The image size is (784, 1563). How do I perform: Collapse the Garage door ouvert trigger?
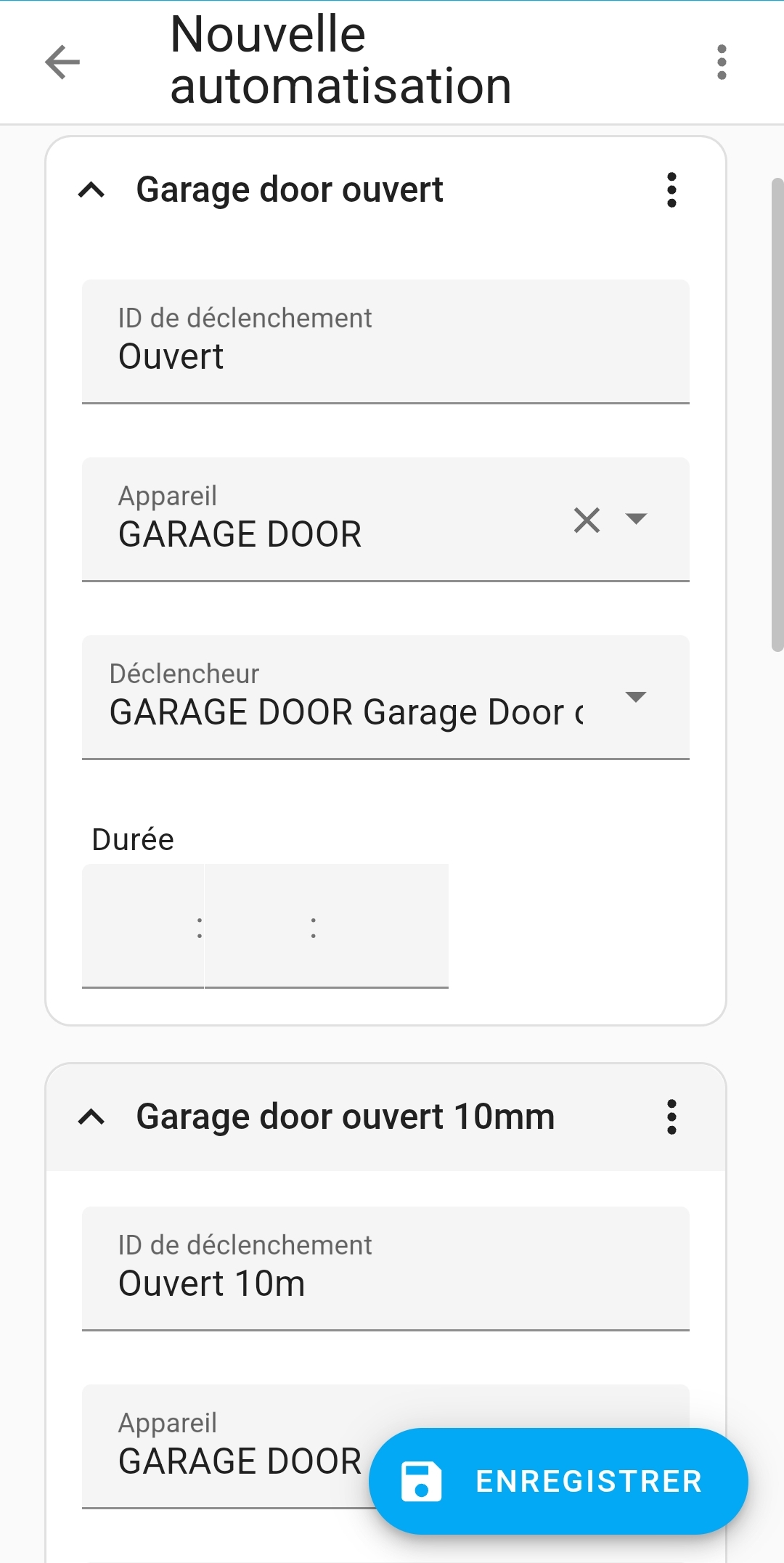(x=91, y=190)
